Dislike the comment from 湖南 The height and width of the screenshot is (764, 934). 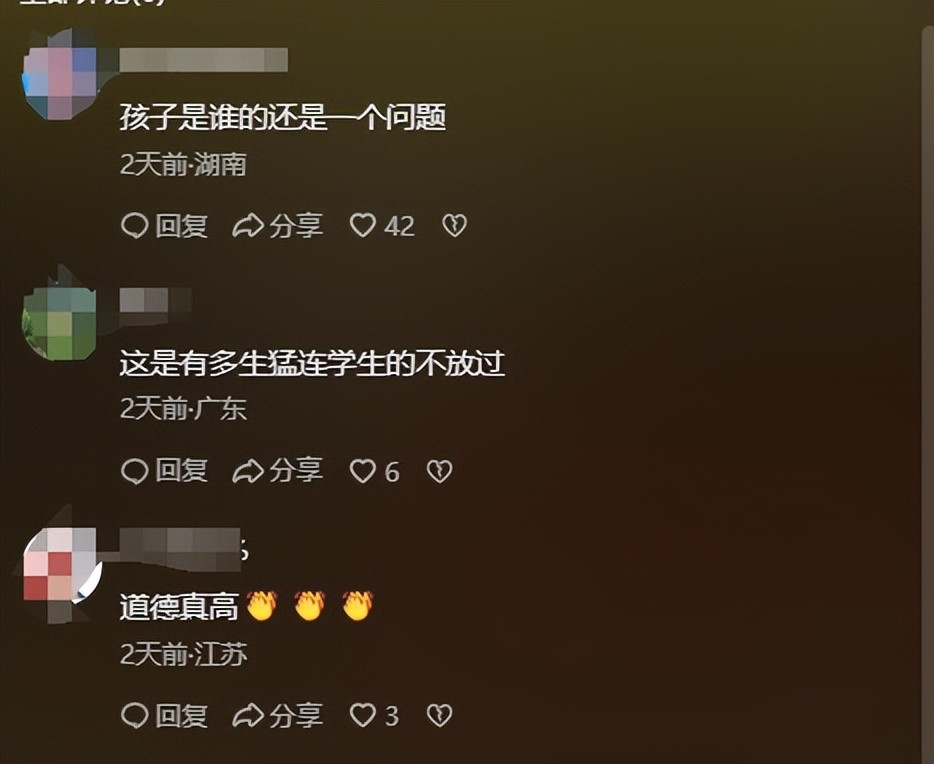[454, 226]
